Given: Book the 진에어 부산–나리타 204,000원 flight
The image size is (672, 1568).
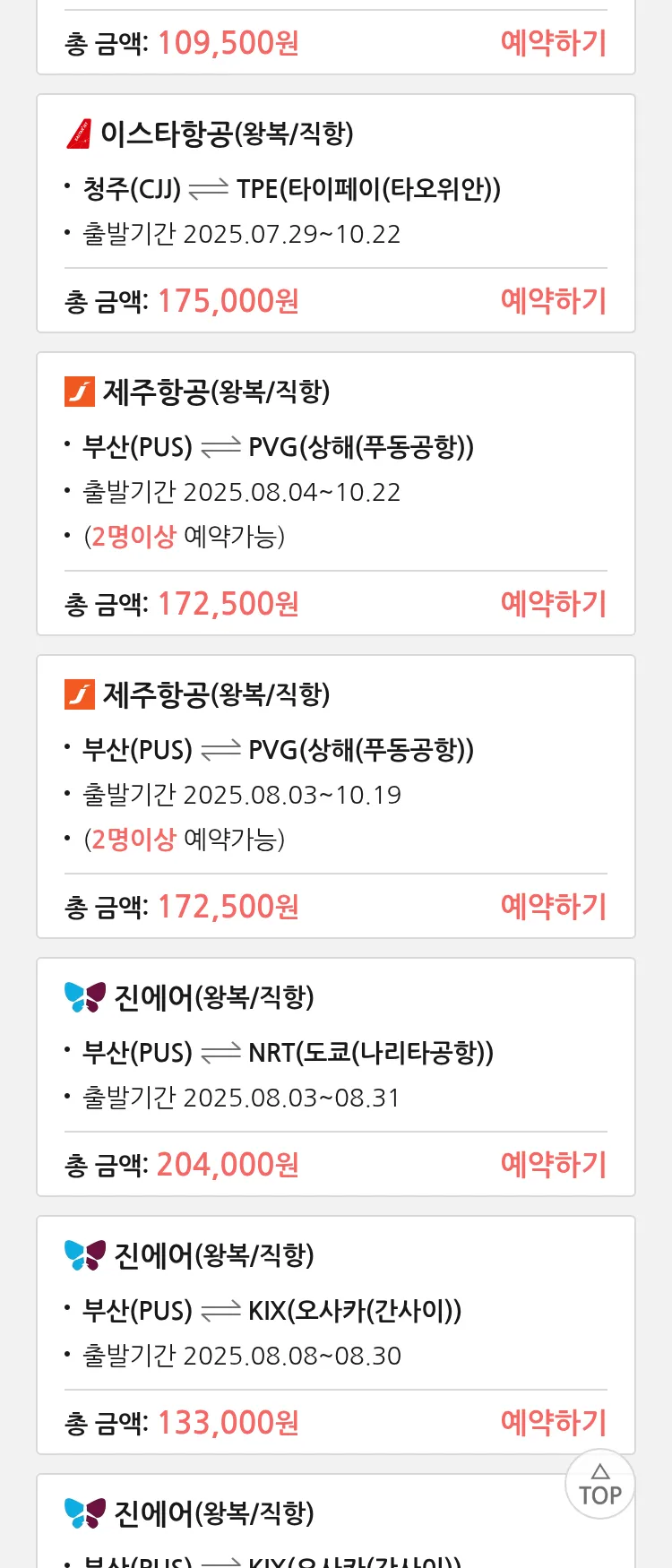Looking at the screenshot, I should pyautogui.click(x=553, y=1164).
